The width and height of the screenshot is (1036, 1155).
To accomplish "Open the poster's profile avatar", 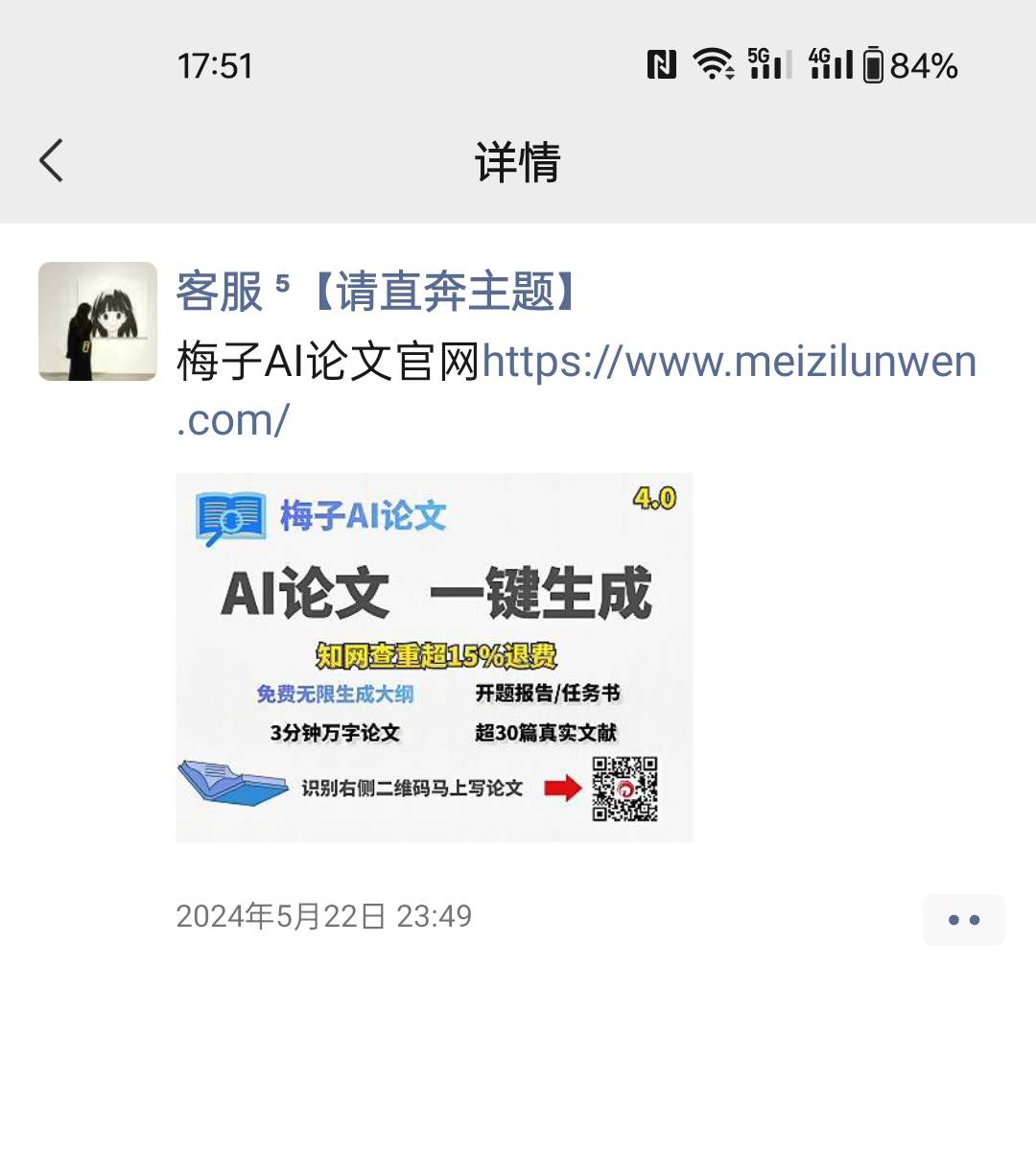I will tap(97, 321).
